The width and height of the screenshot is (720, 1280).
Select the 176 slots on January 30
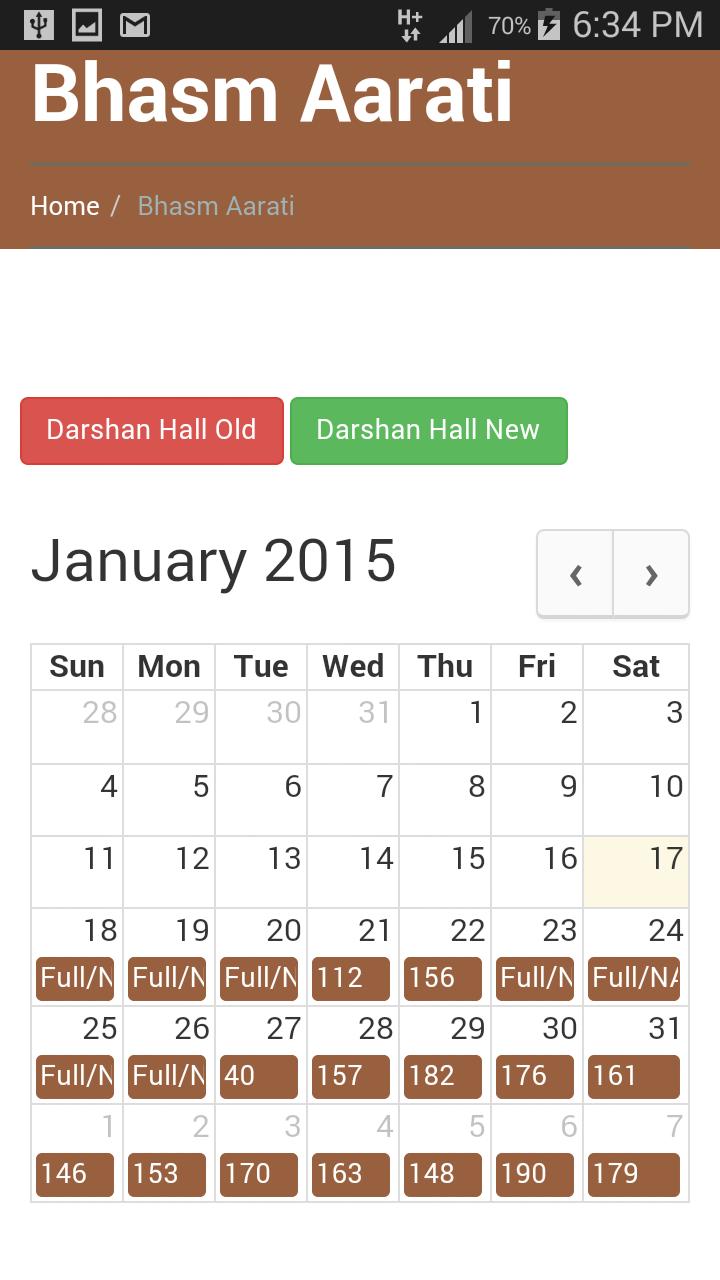[535, 1076]
